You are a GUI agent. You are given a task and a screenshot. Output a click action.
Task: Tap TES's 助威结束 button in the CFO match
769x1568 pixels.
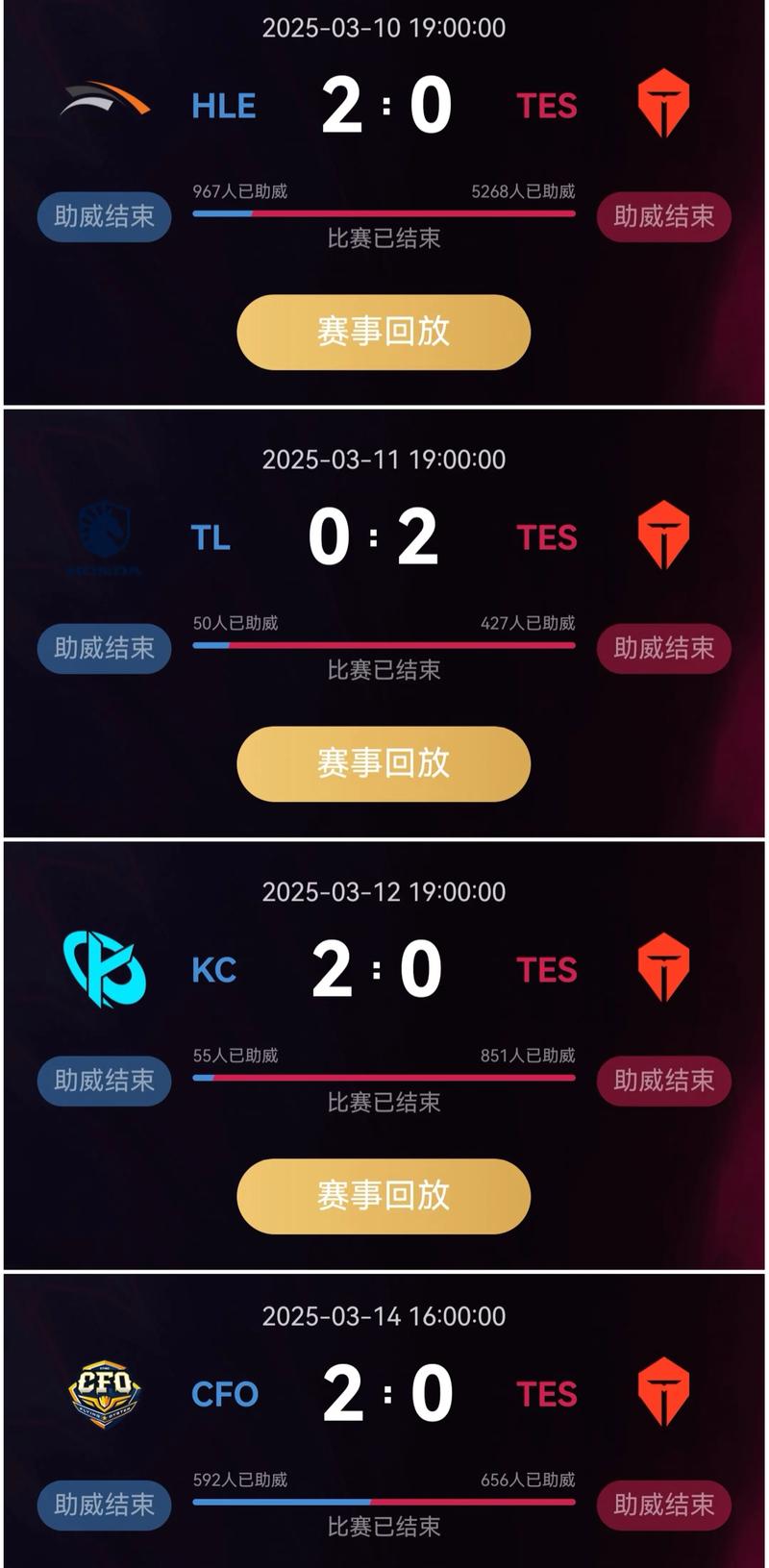(663, 1505)
